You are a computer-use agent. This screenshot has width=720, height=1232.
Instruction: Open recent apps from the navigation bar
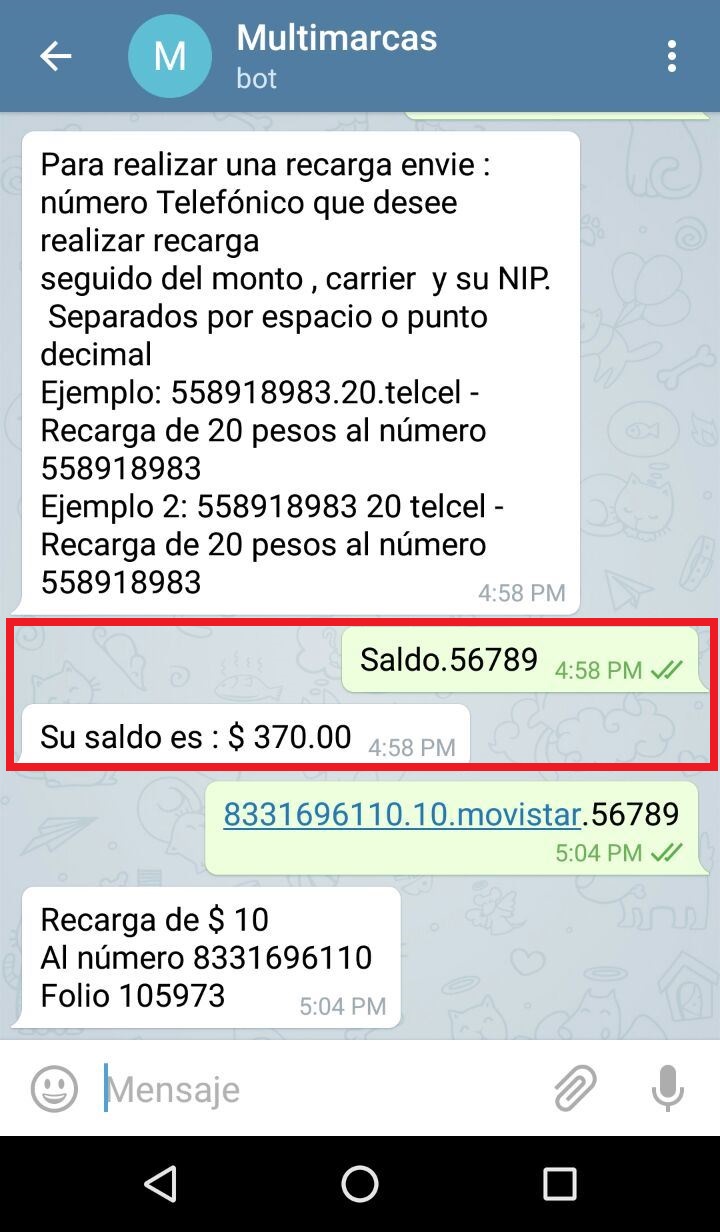click(x=559, y=1184)
